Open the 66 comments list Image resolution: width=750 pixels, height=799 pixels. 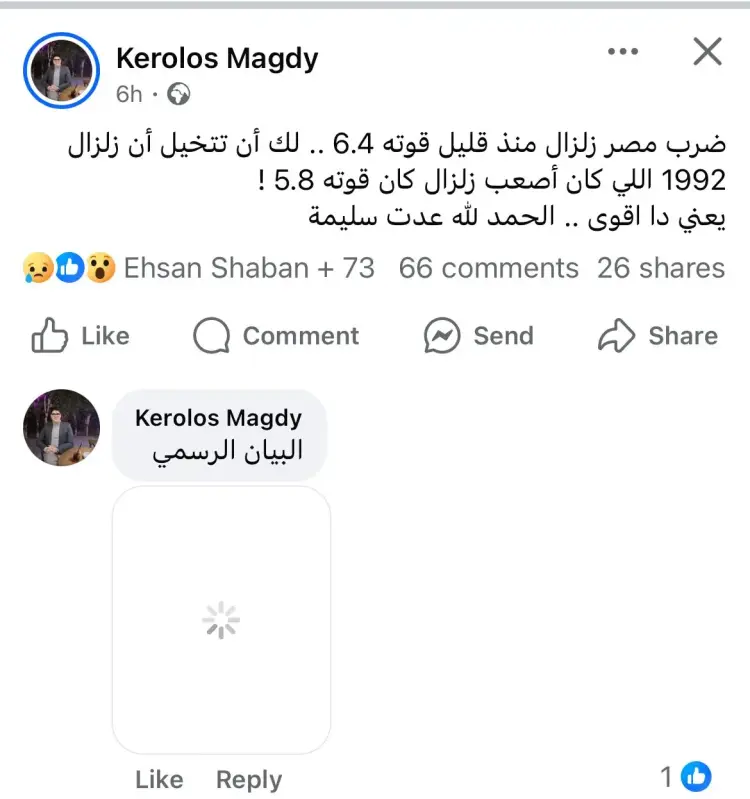pos(488,268)
